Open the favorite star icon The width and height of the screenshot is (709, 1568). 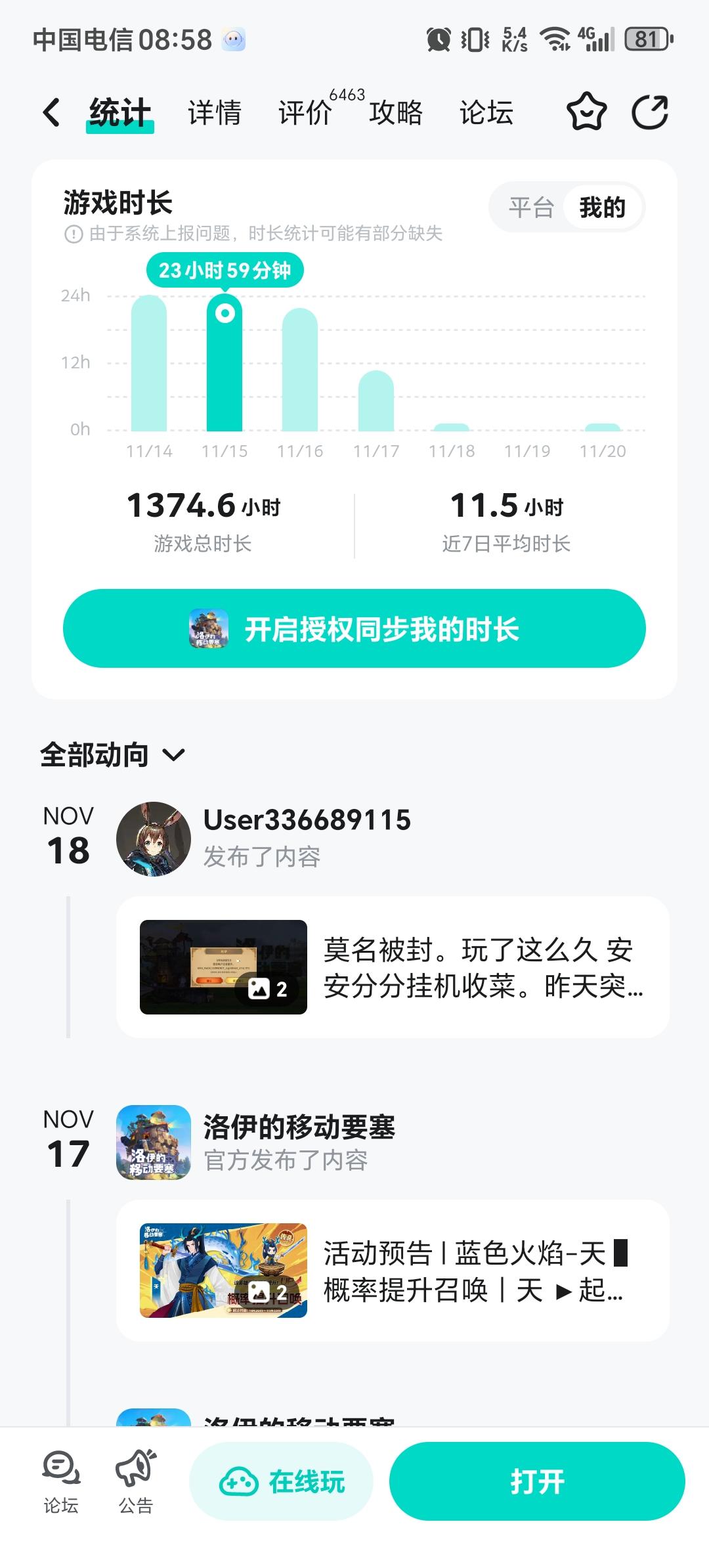point(588,112)
